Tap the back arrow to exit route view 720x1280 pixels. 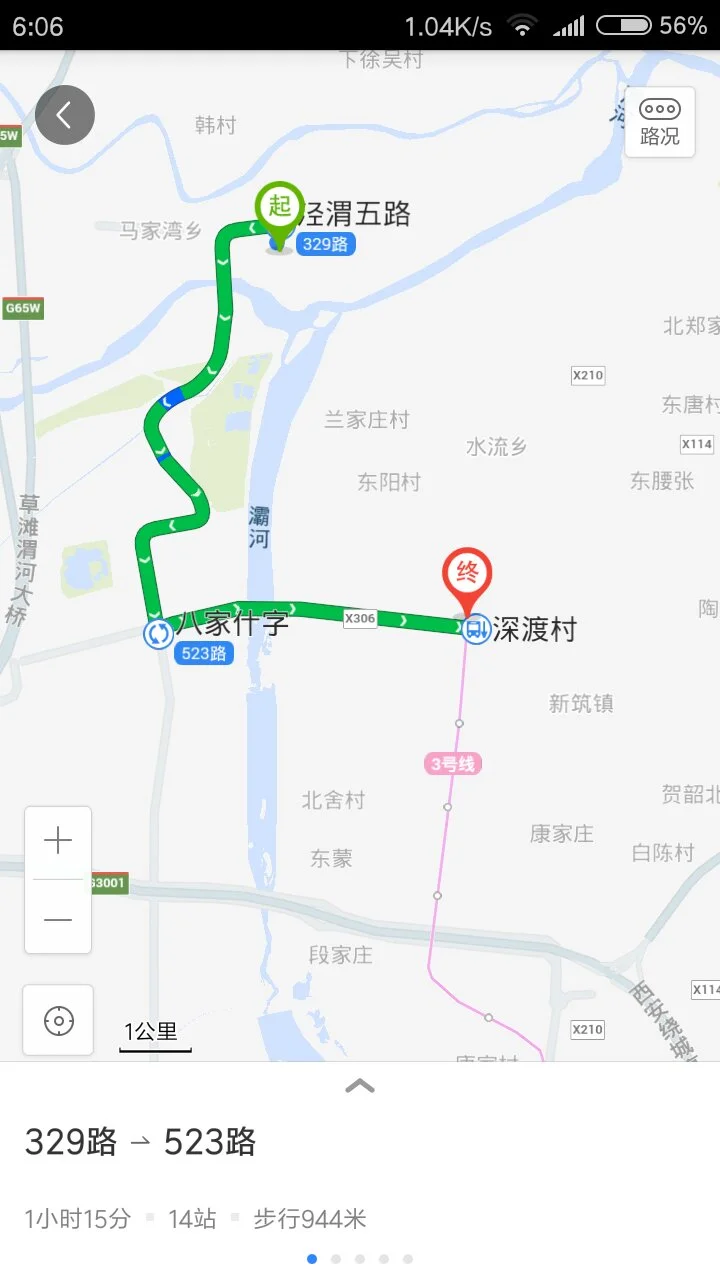[x=63, y=114]
